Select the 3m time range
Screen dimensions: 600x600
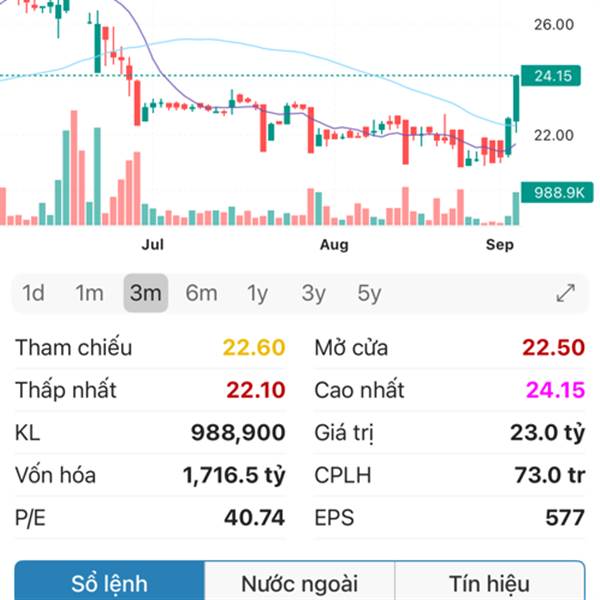pyautogui.click(x=146, y=293)
